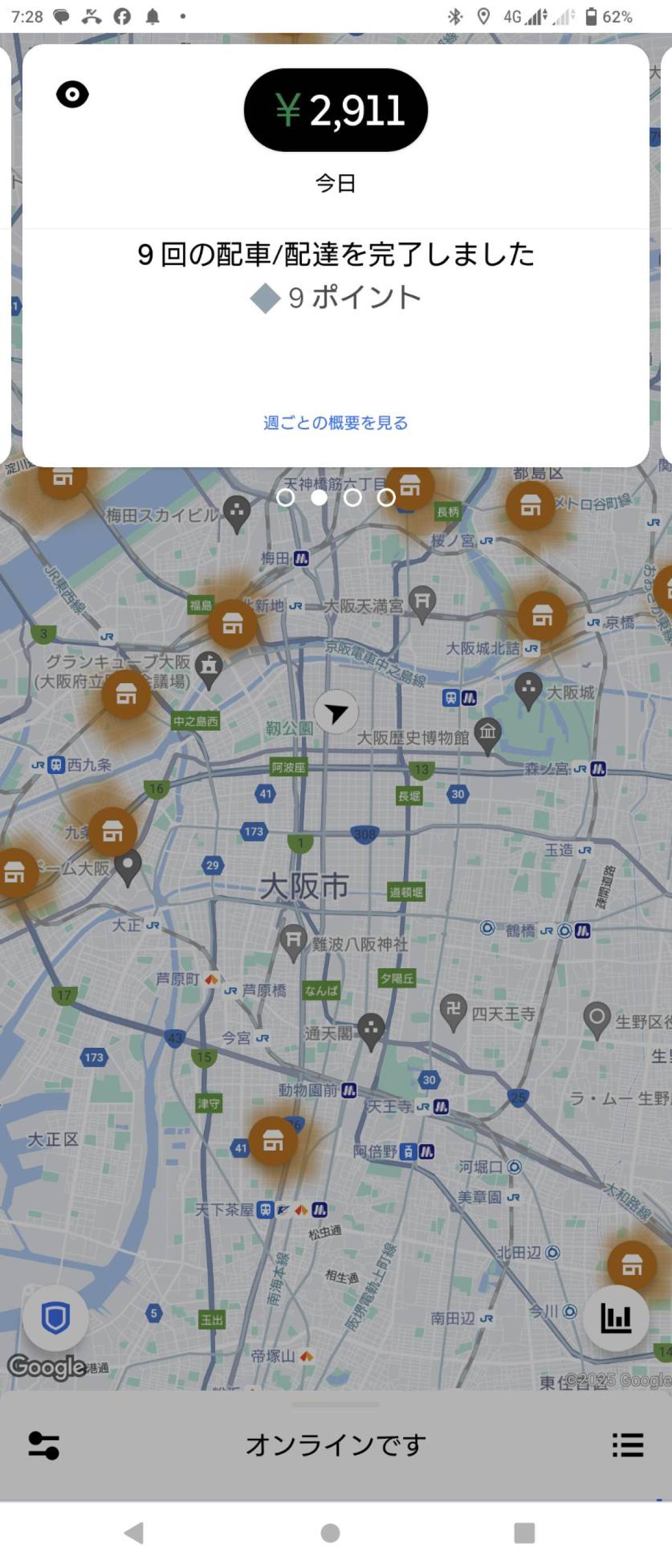
Task: Open the earnings trends chart button
Action: 615,1318
